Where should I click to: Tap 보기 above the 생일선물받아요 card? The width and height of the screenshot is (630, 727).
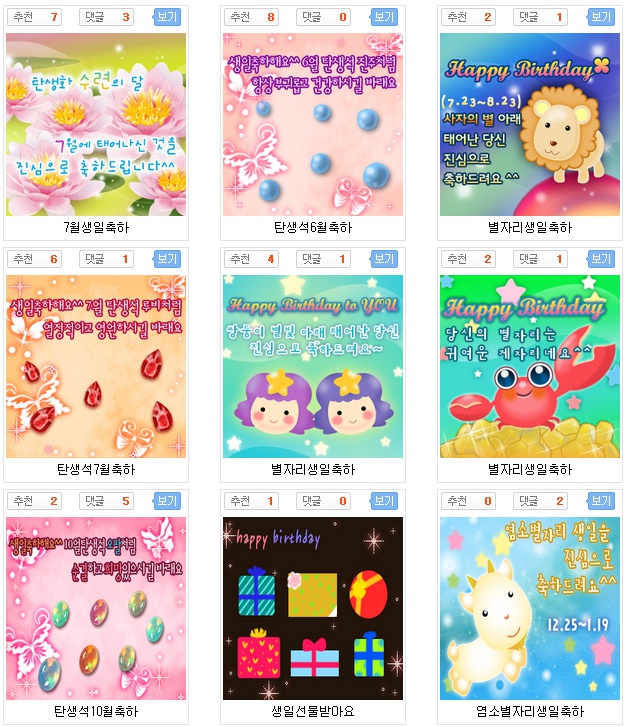pos(384,501)
